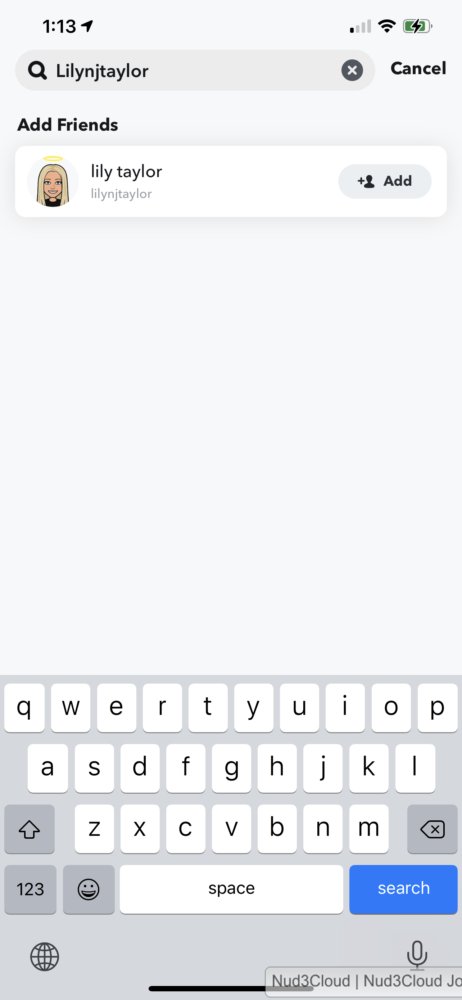Open lily taylor's profile result
This screenshot has width=462, height=1000.
coord(230,182)
